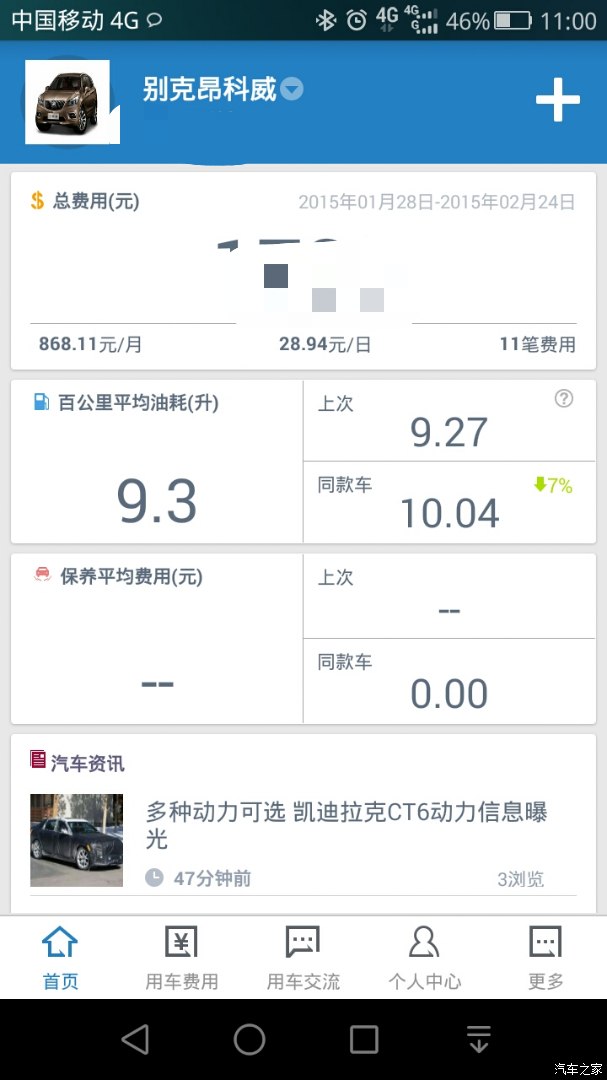This screenshot has width=607, height=1080.
Task: Tap the system back button
Action: coord(134,1039)
